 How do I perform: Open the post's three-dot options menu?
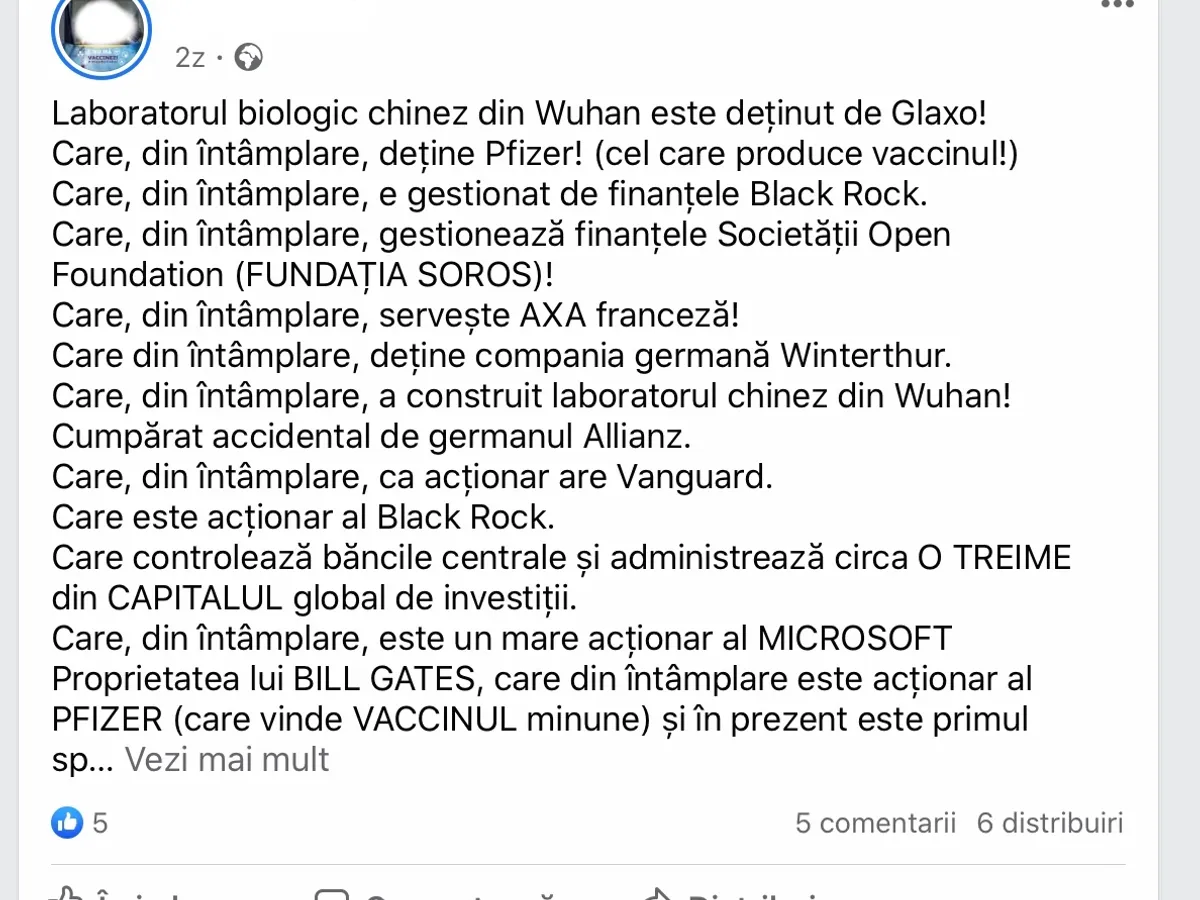(1117, 4)
